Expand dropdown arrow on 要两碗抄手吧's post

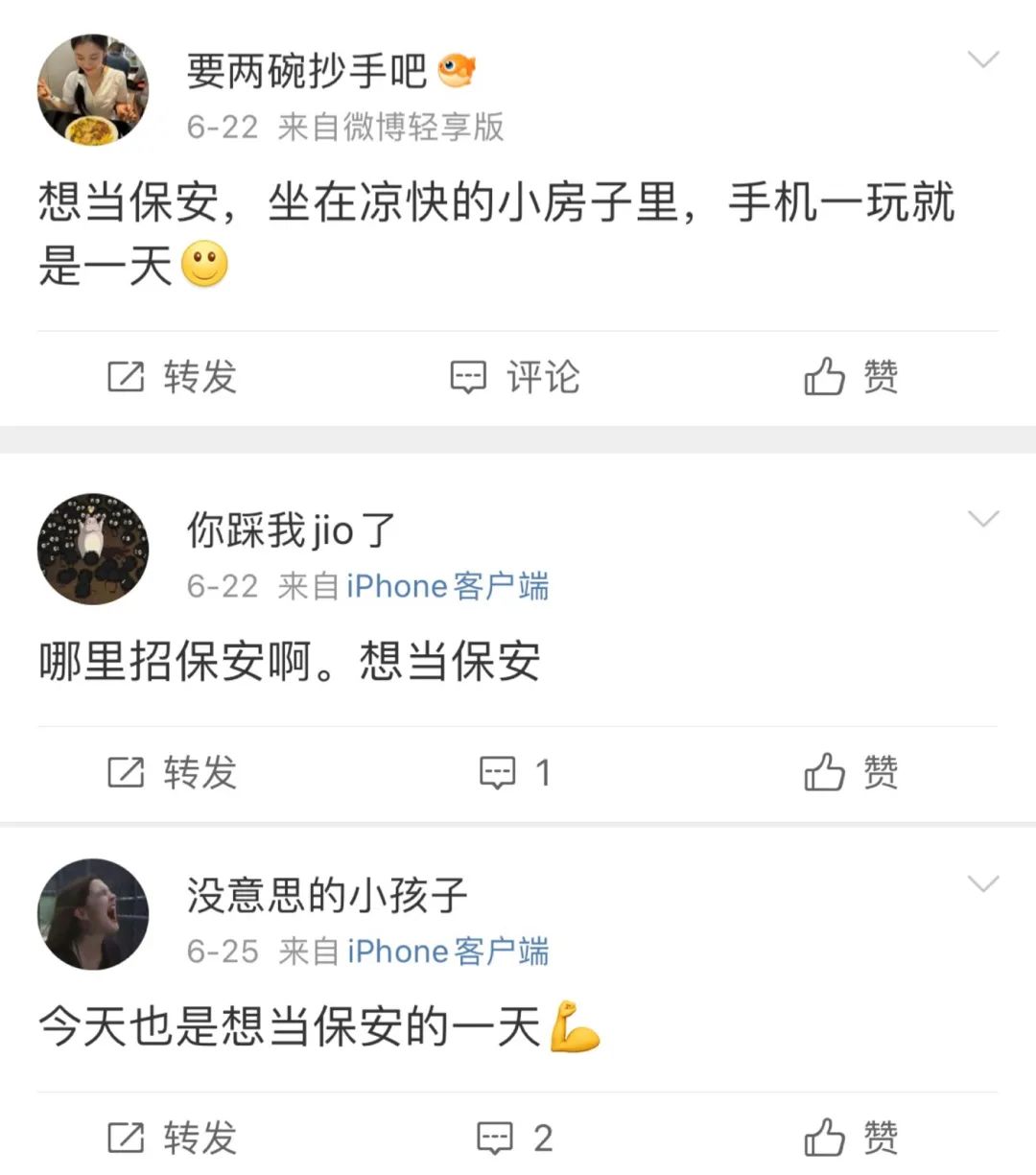[x=983, y=60]
